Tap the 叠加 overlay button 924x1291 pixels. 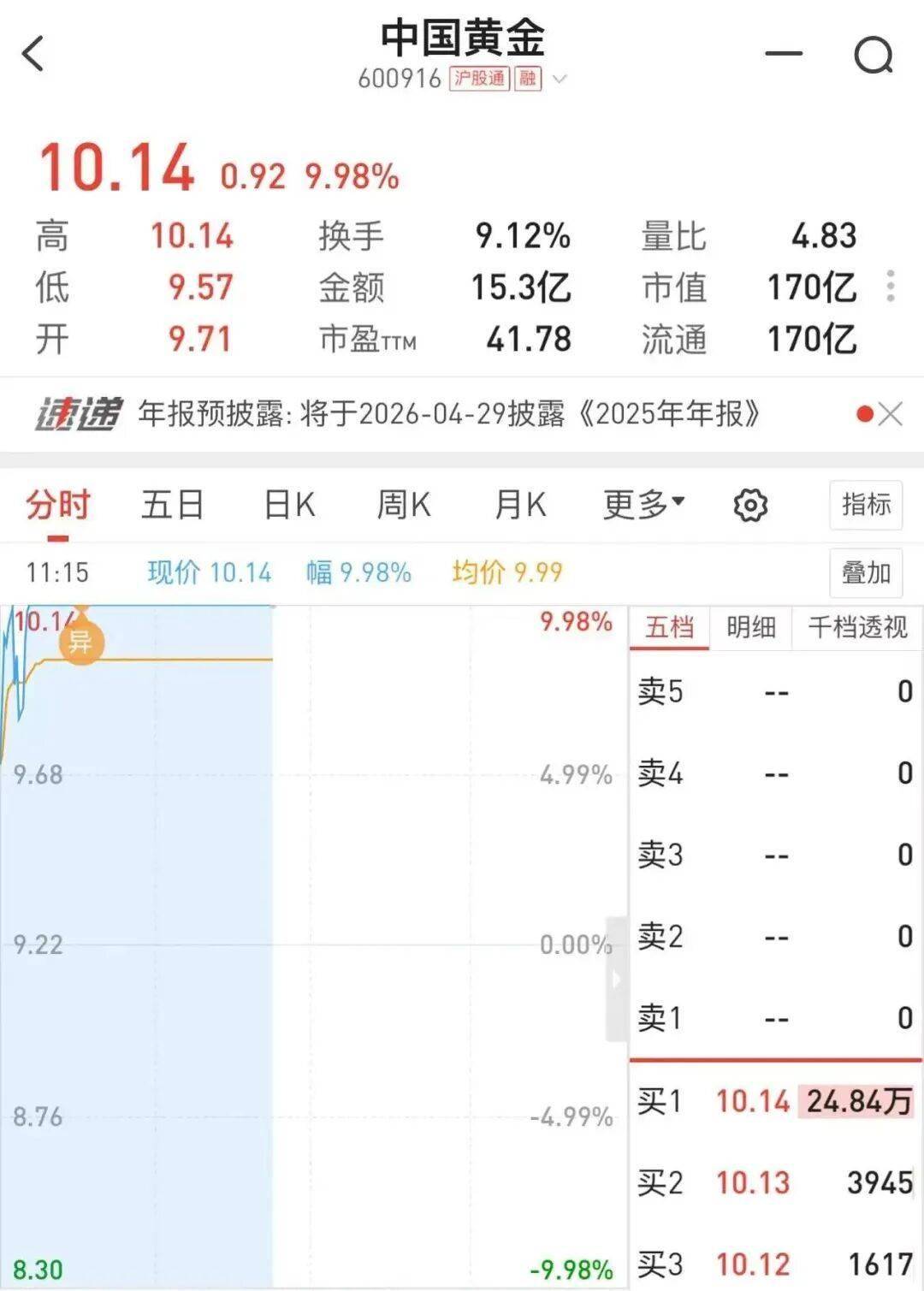866,572
